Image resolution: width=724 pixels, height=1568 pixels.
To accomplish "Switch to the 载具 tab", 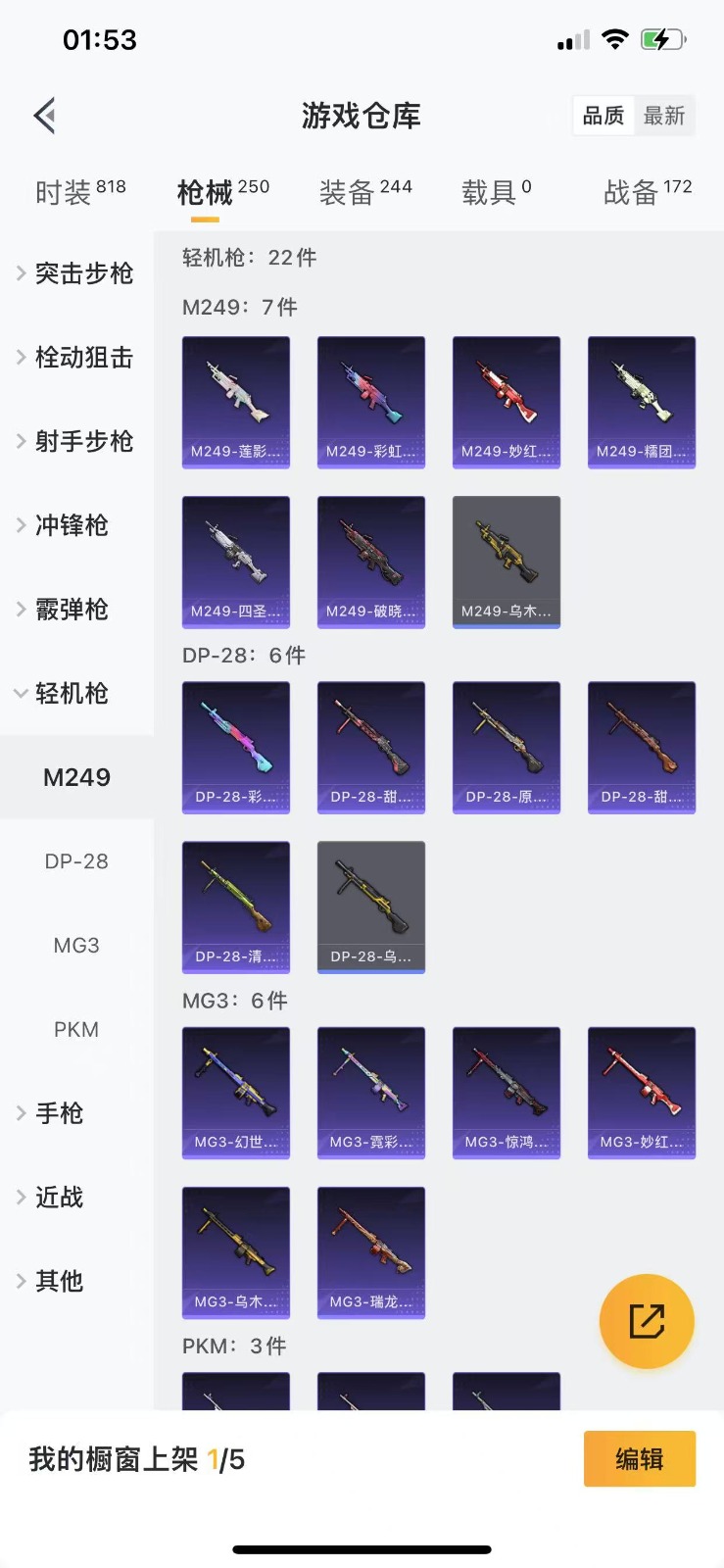I will [x=496, y=191].
